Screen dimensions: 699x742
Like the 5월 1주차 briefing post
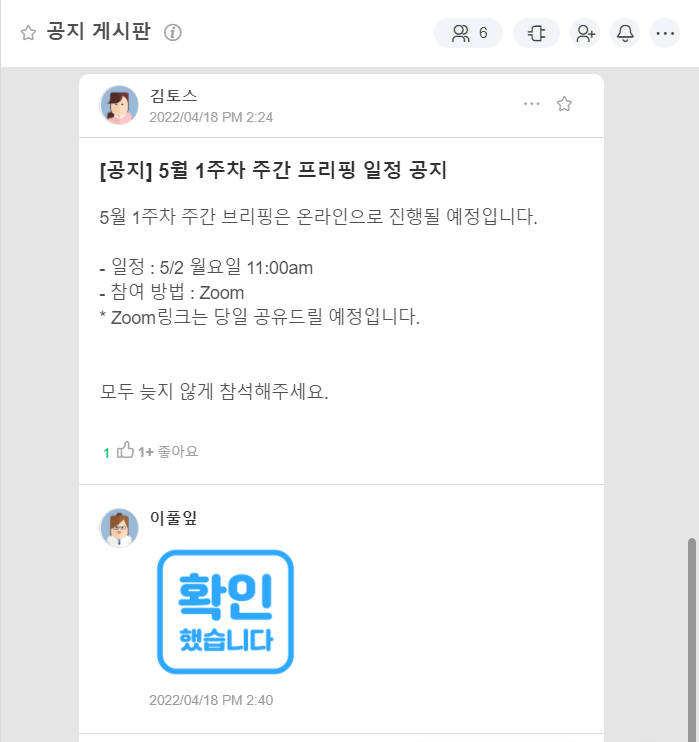(x=126, y=451)
